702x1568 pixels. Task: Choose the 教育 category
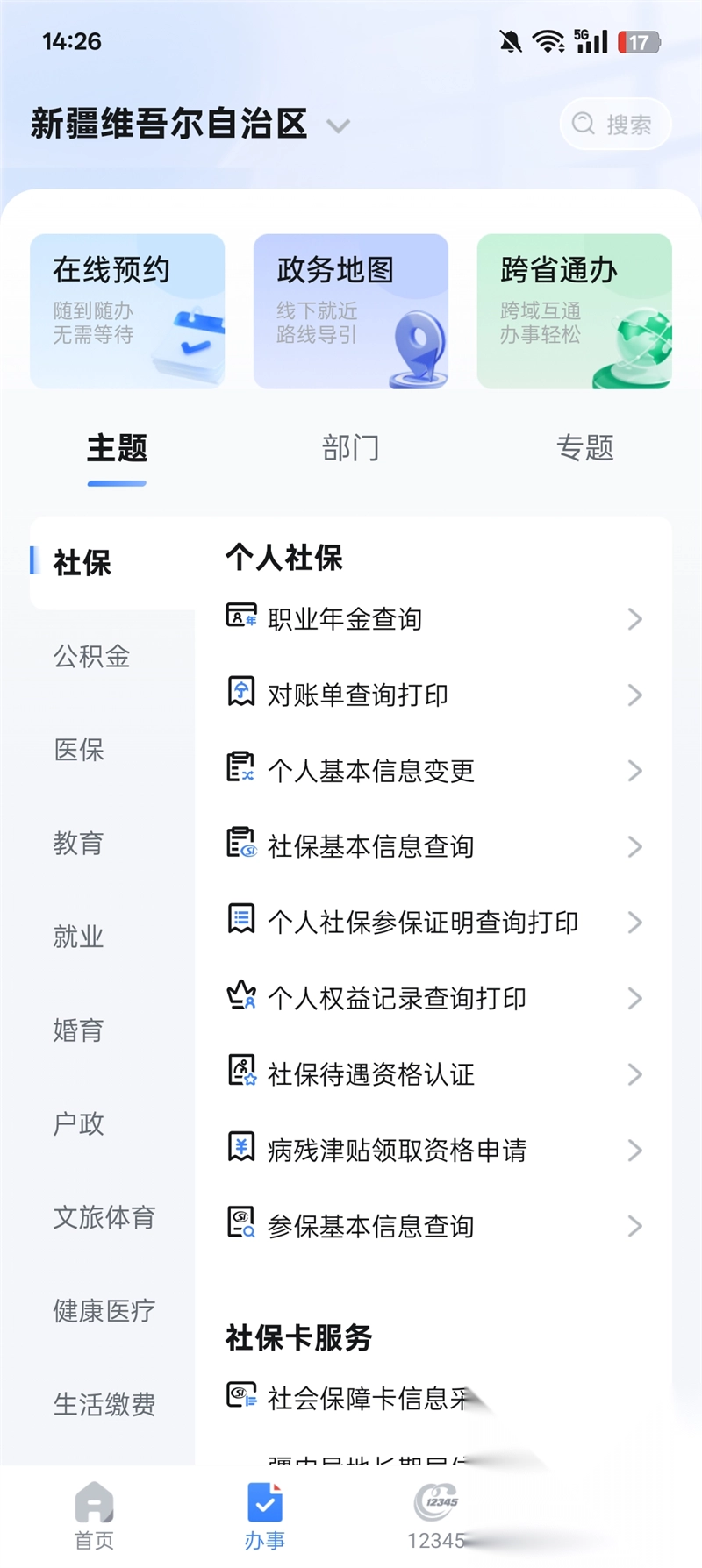[x=79, y=844]
